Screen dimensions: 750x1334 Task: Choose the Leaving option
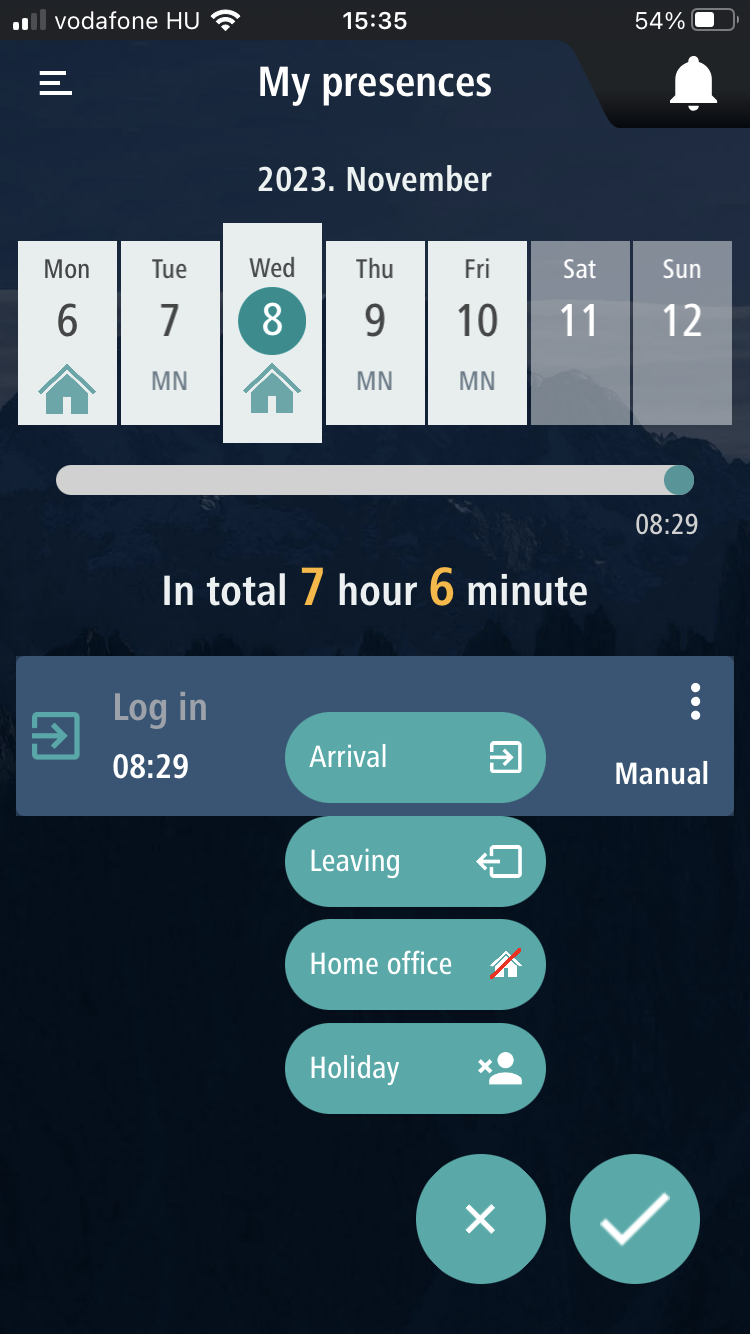click(x=415, y=861)
